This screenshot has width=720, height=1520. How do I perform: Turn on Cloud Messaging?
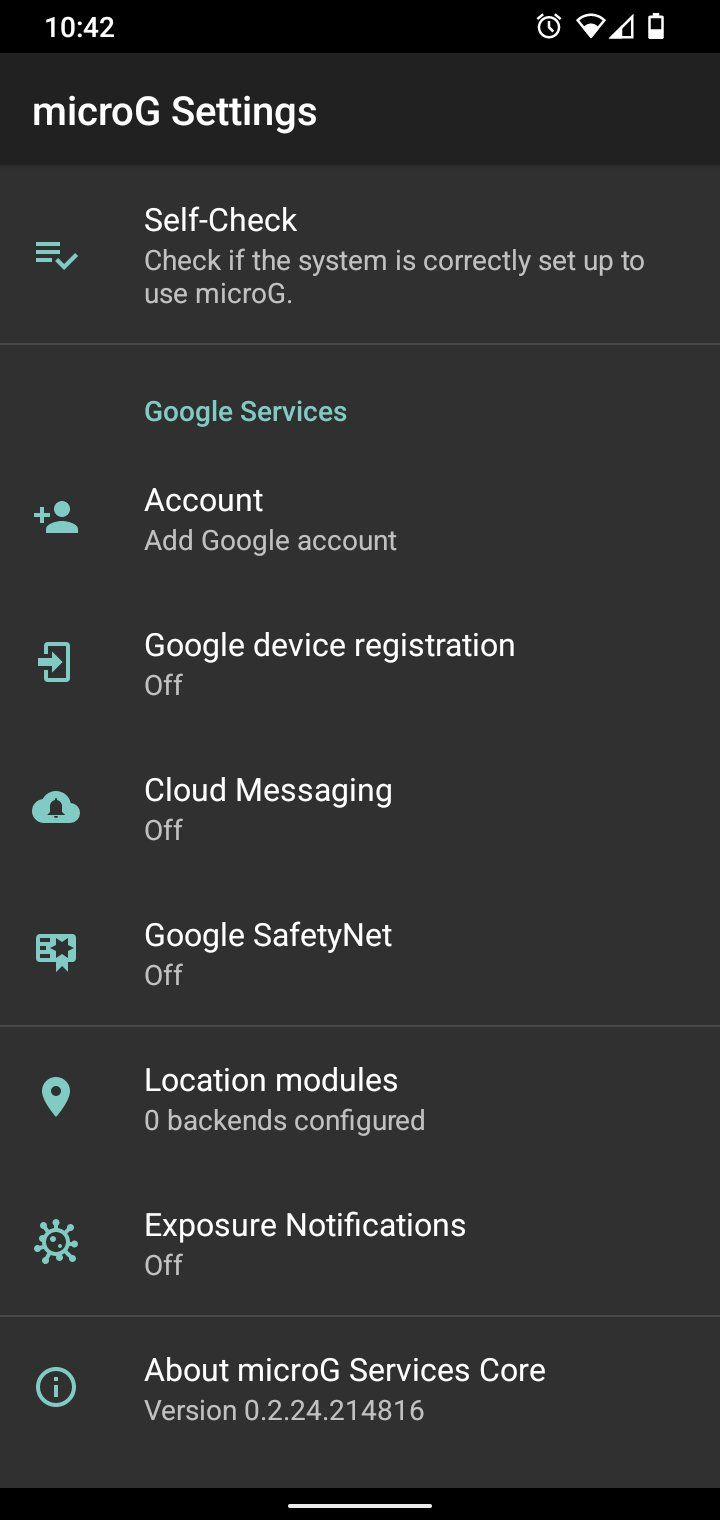pyautogui.click(x=360, y=807)
